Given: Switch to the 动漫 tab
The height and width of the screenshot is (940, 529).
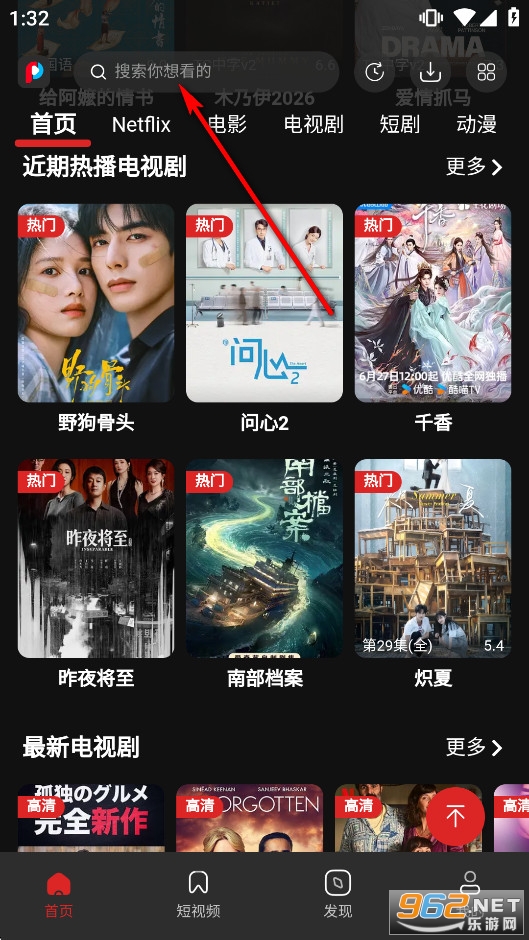Looking at the screenshot, I should tap(476, 124).
